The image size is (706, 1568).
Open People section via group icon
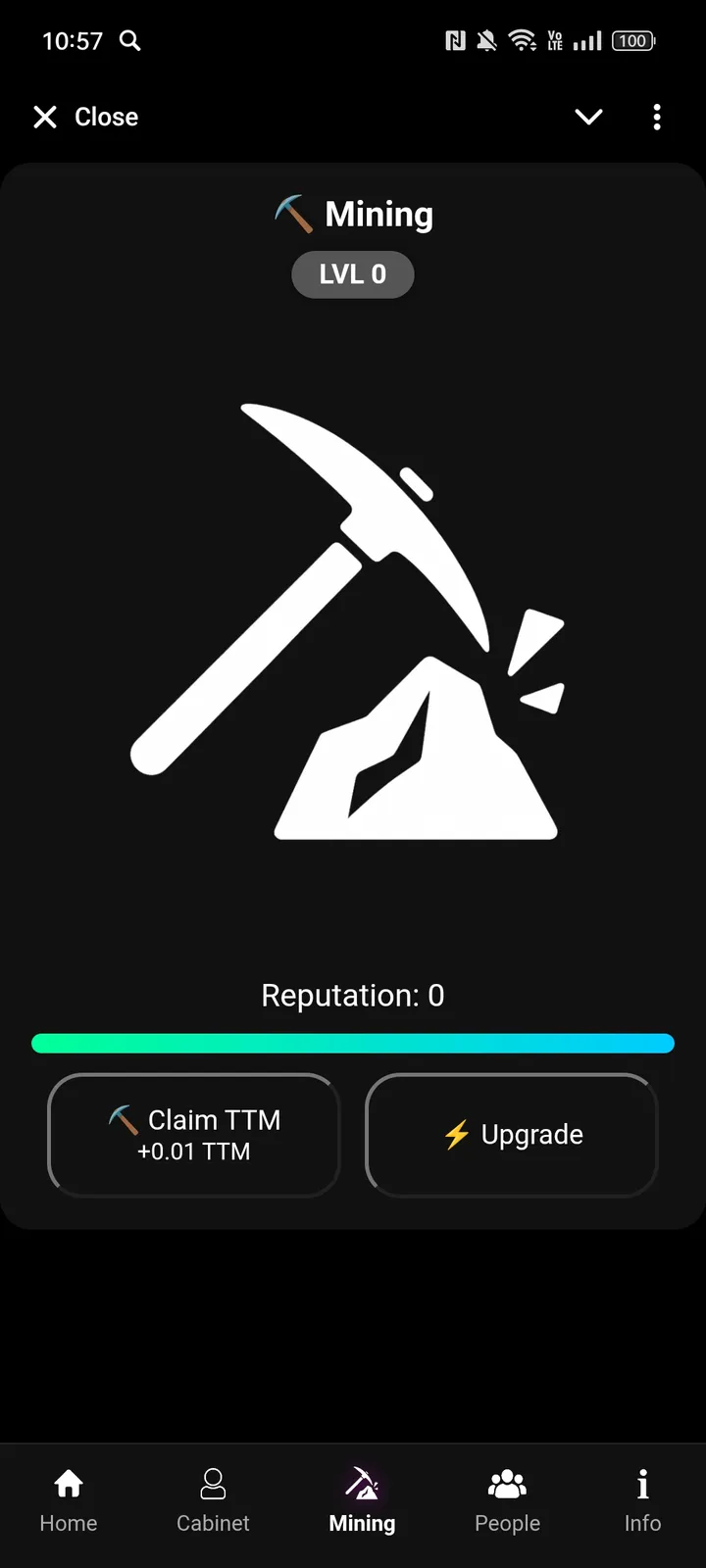[x=507, y=1483]
